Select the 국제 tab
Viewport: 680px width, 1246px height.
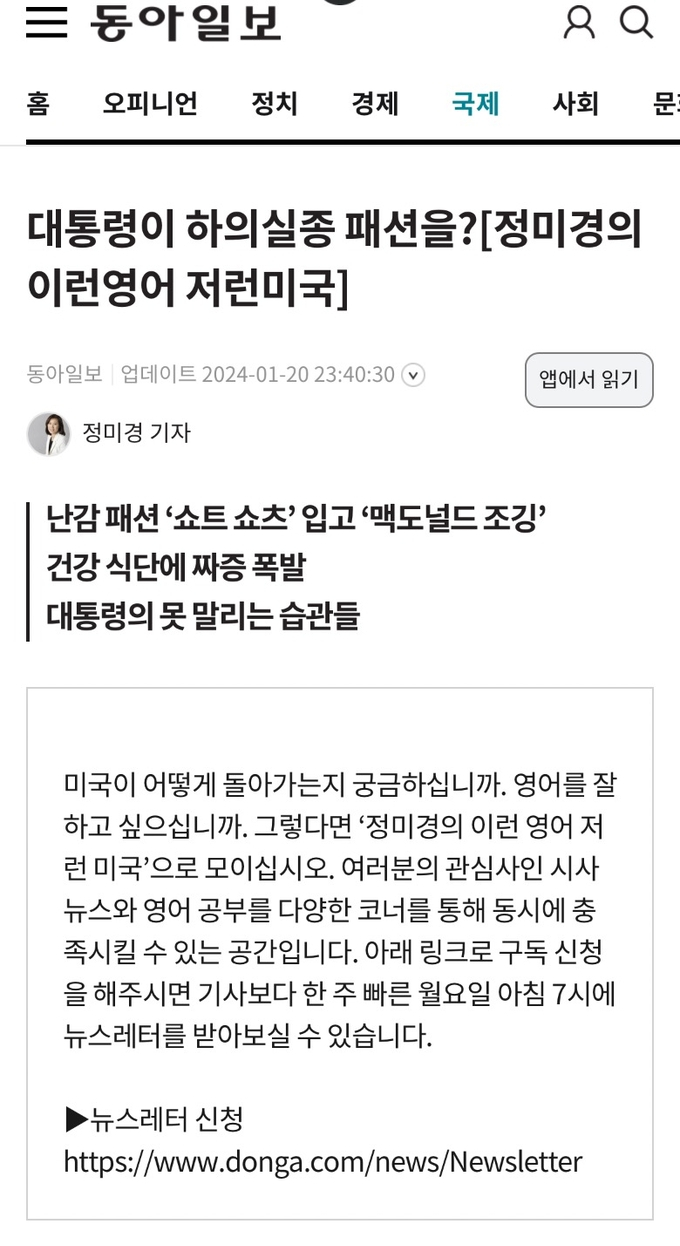tap(475, 103)
